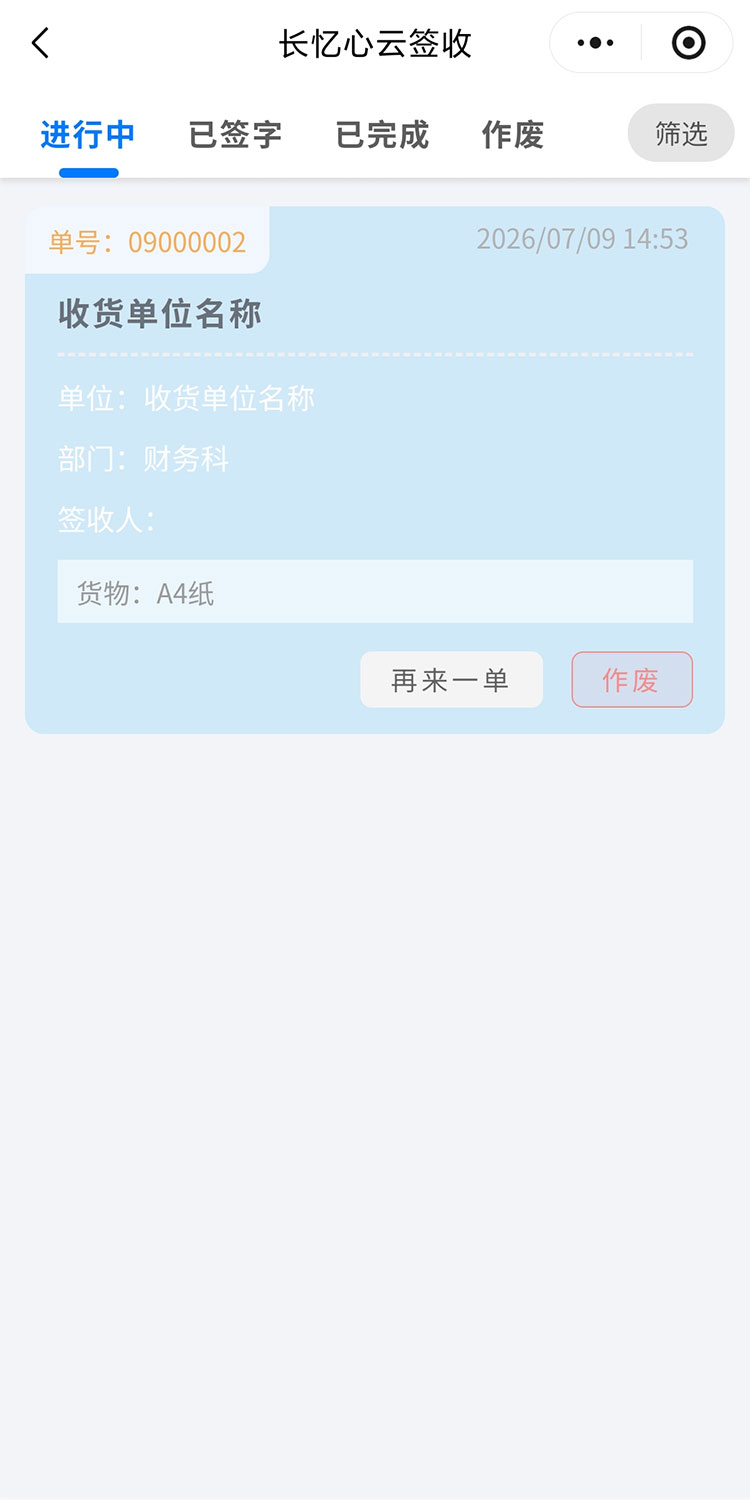Select the 进行中 tab
The width and height of the screenshot is (750, 1500).
coord(88,135)
